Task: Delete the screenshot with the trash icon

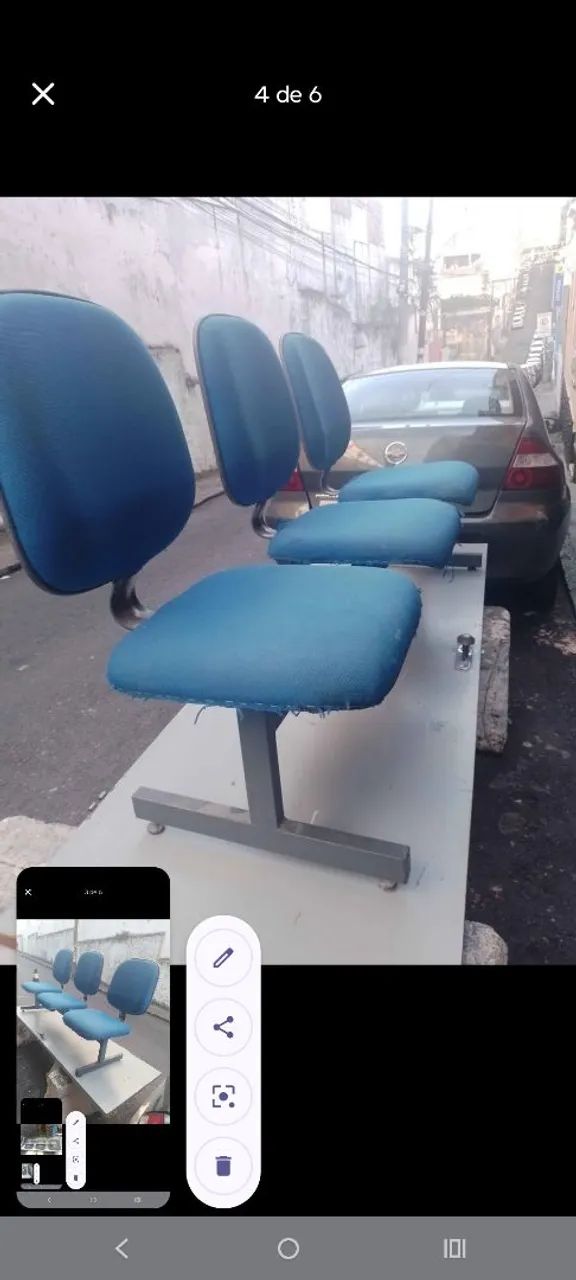Action: click(223, 1165)
